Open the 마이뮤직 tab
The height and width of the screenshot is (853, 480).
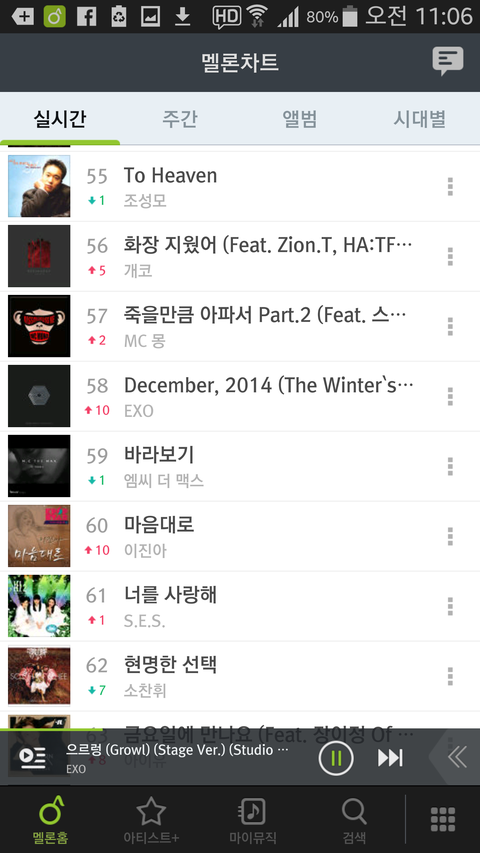[x=253, y=820]
